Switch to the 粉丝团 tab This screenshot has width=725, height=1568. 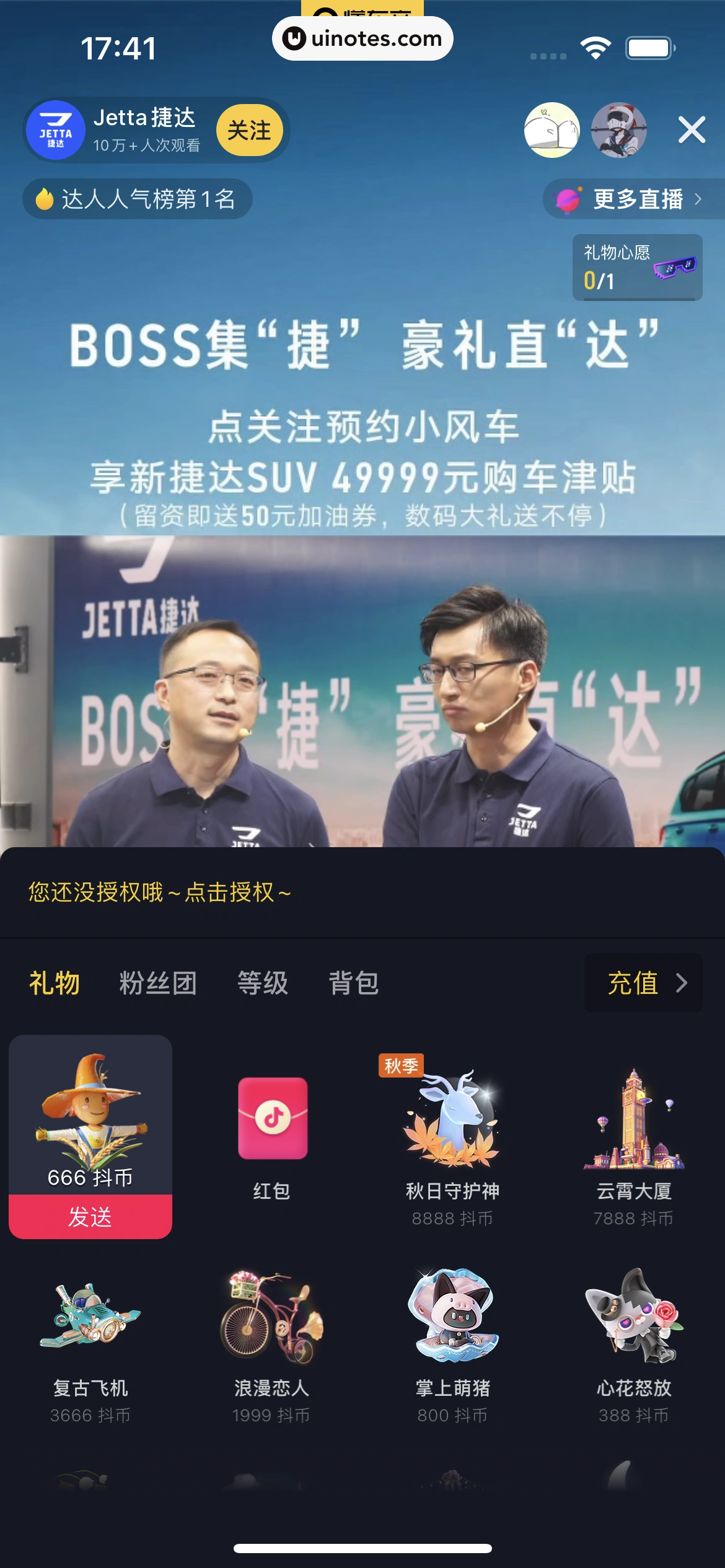[158, 983]
